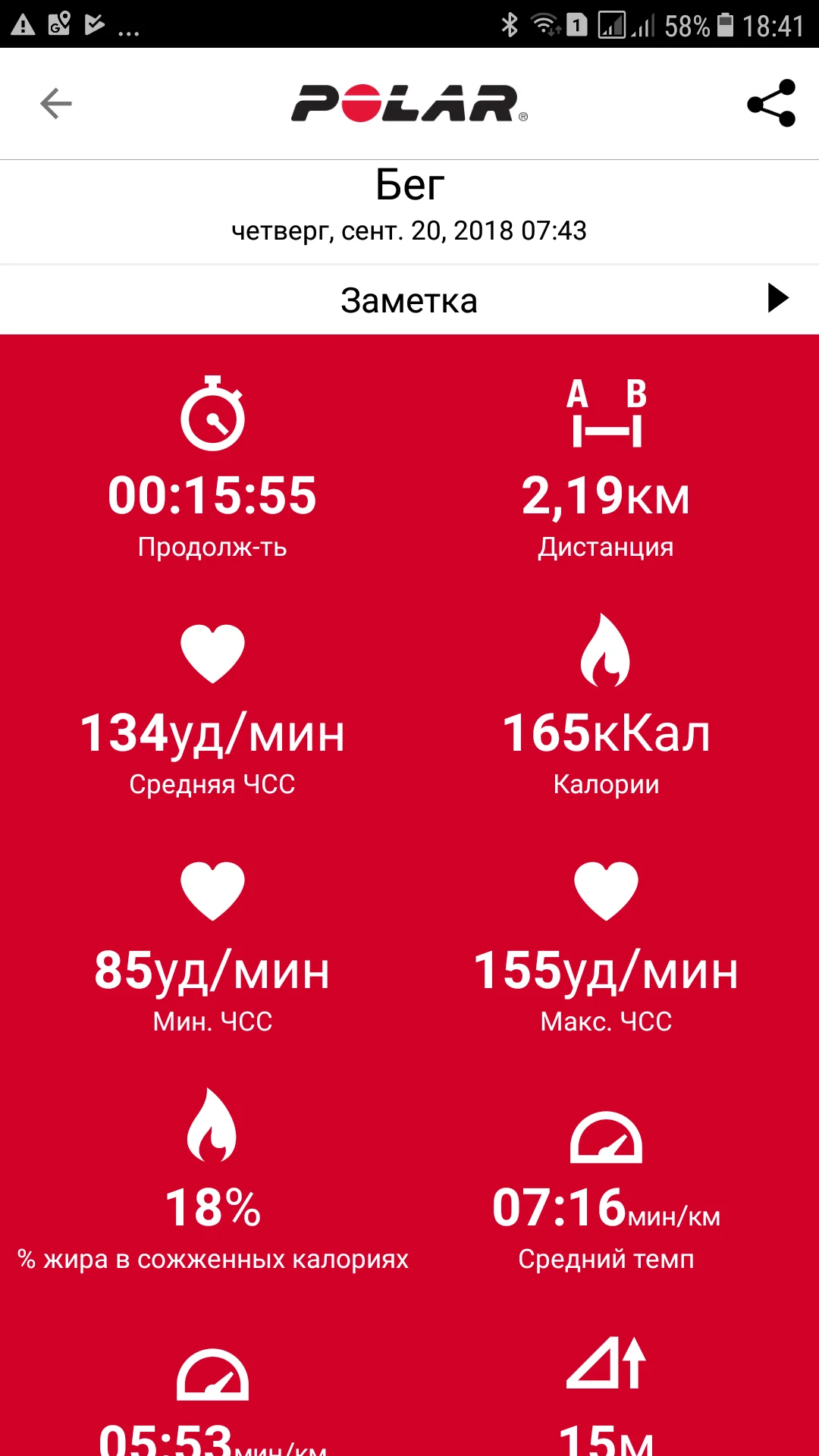Expand the Заметка note row

point(777,299)
